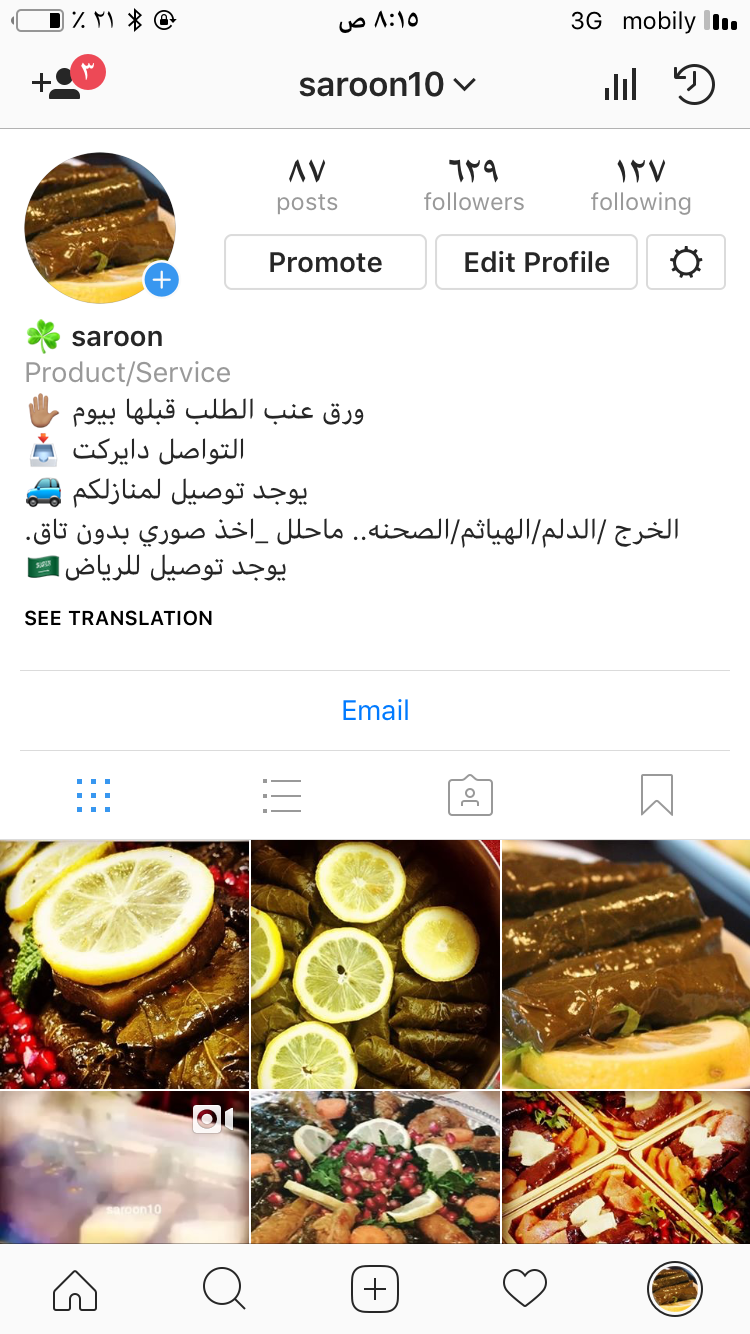
Task: View the 127 following list
Action: tap(640, 185)
